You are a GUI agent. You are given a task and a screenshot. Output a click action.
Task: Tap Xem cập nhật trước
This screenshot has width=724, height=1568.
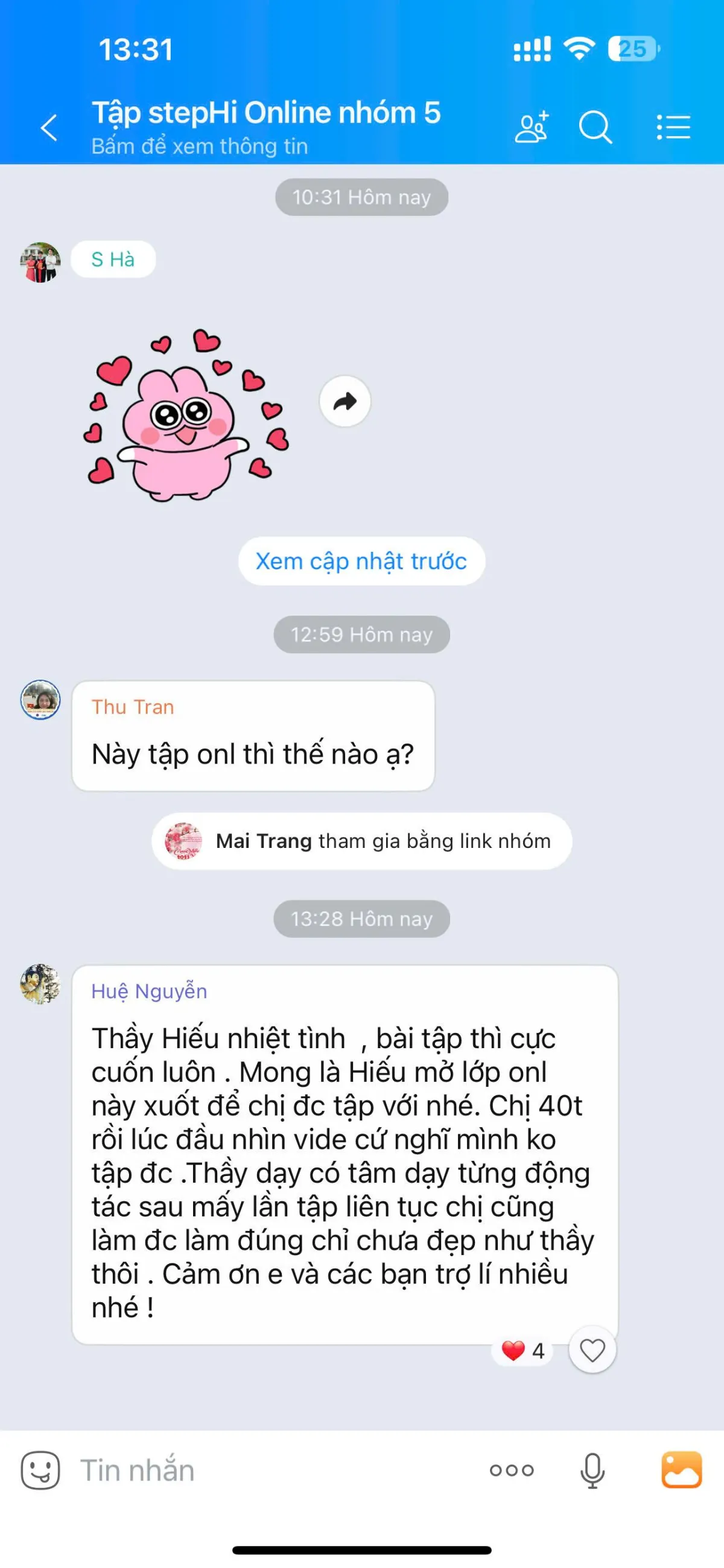point(361,561)
